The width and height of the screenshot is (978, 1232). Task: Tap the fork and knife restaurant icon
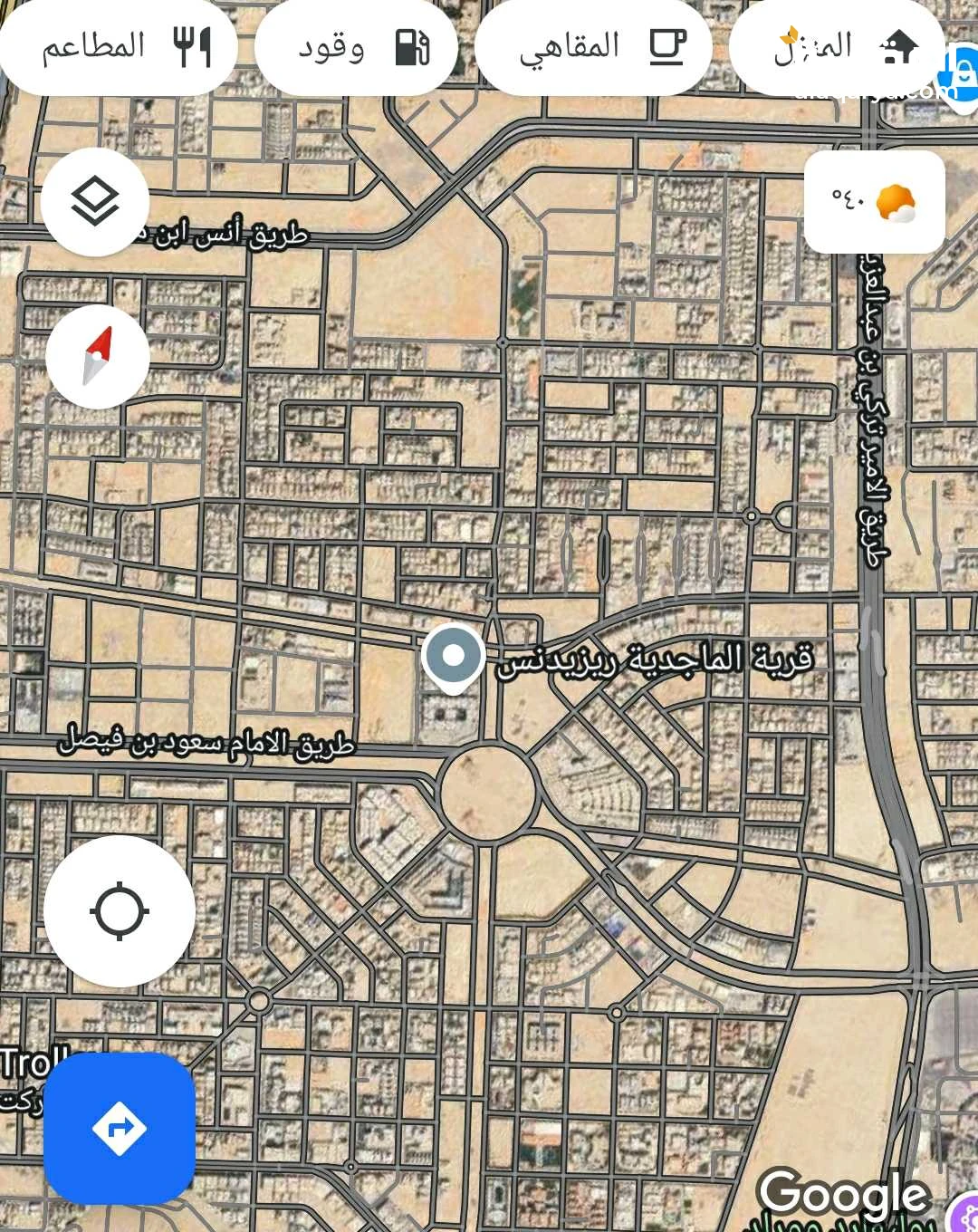pos(190,45)
